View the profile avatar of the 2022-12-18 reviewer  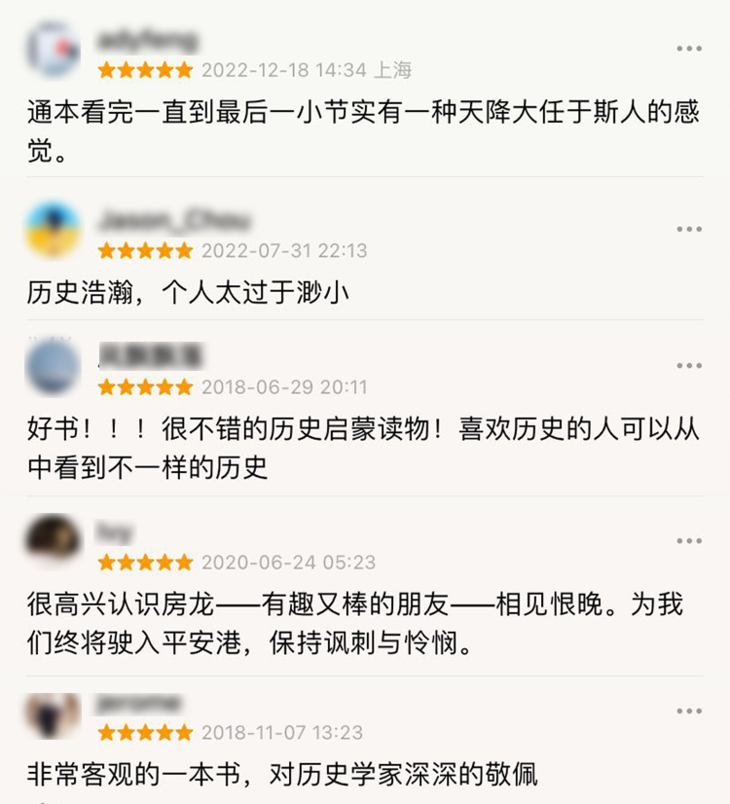(53, 49)
